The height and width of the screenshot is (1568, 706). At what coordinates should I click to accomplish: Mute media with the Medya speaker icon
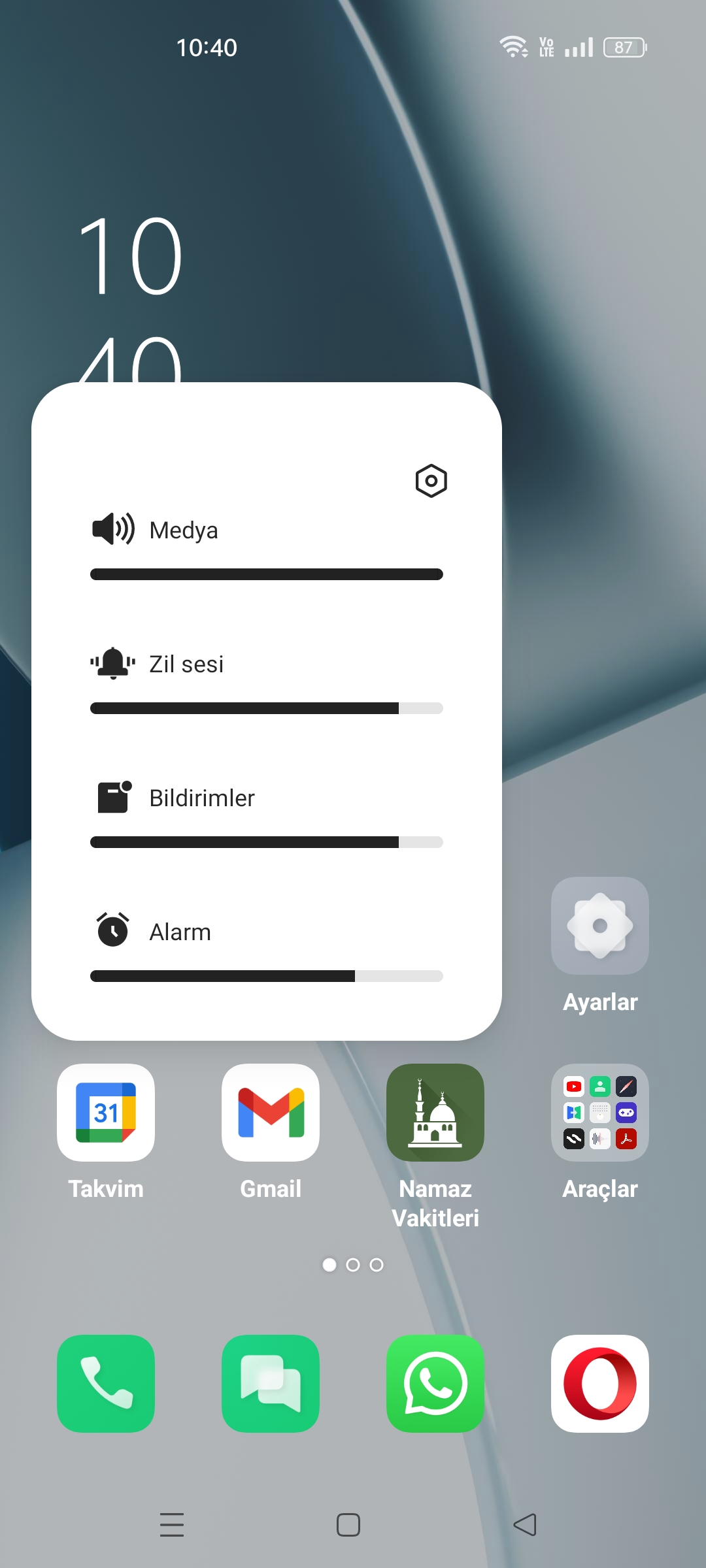[x=113, y=529]
